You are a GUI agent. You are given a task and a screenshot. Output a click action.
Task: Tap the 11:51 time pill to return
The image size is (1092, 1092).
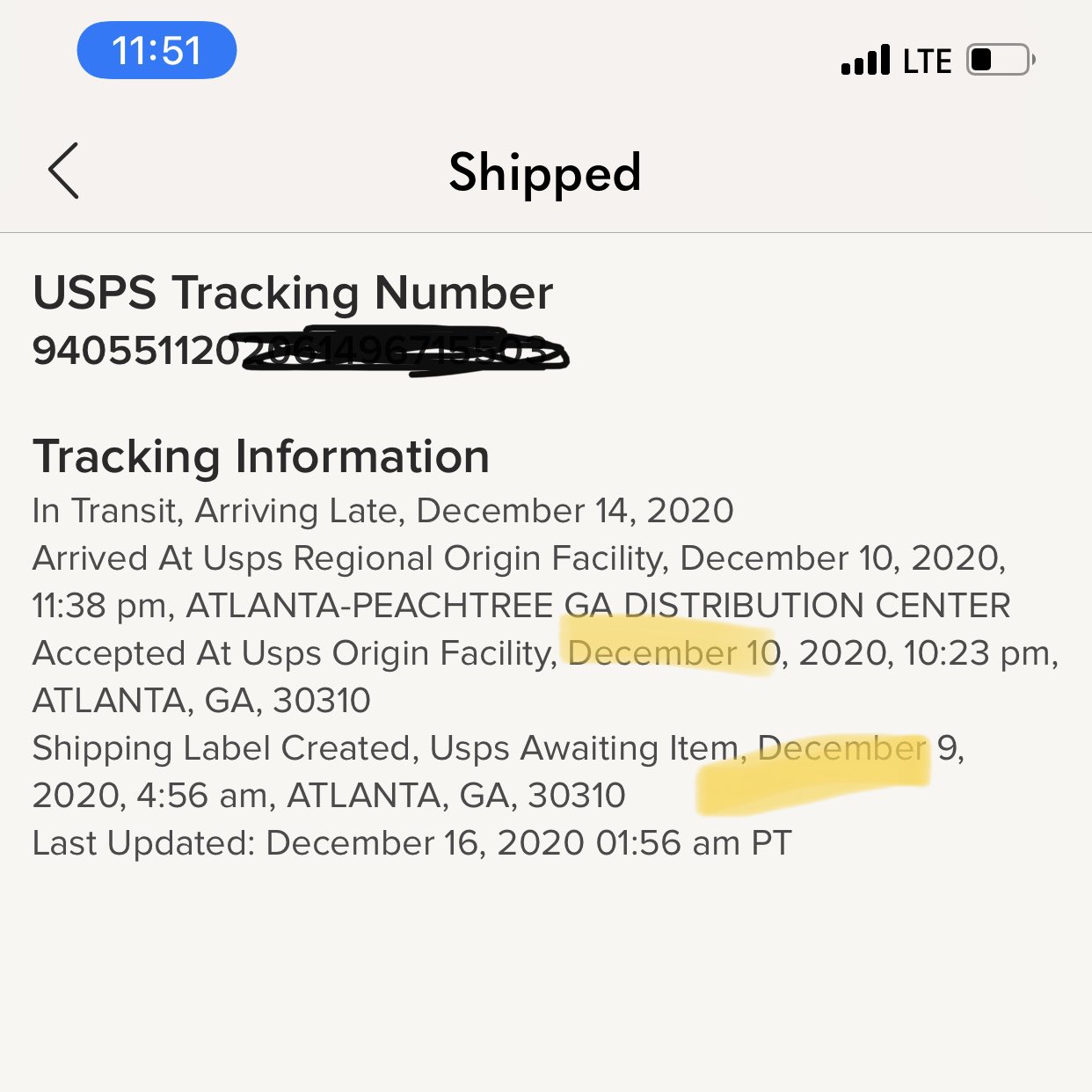tap(157, 50)
